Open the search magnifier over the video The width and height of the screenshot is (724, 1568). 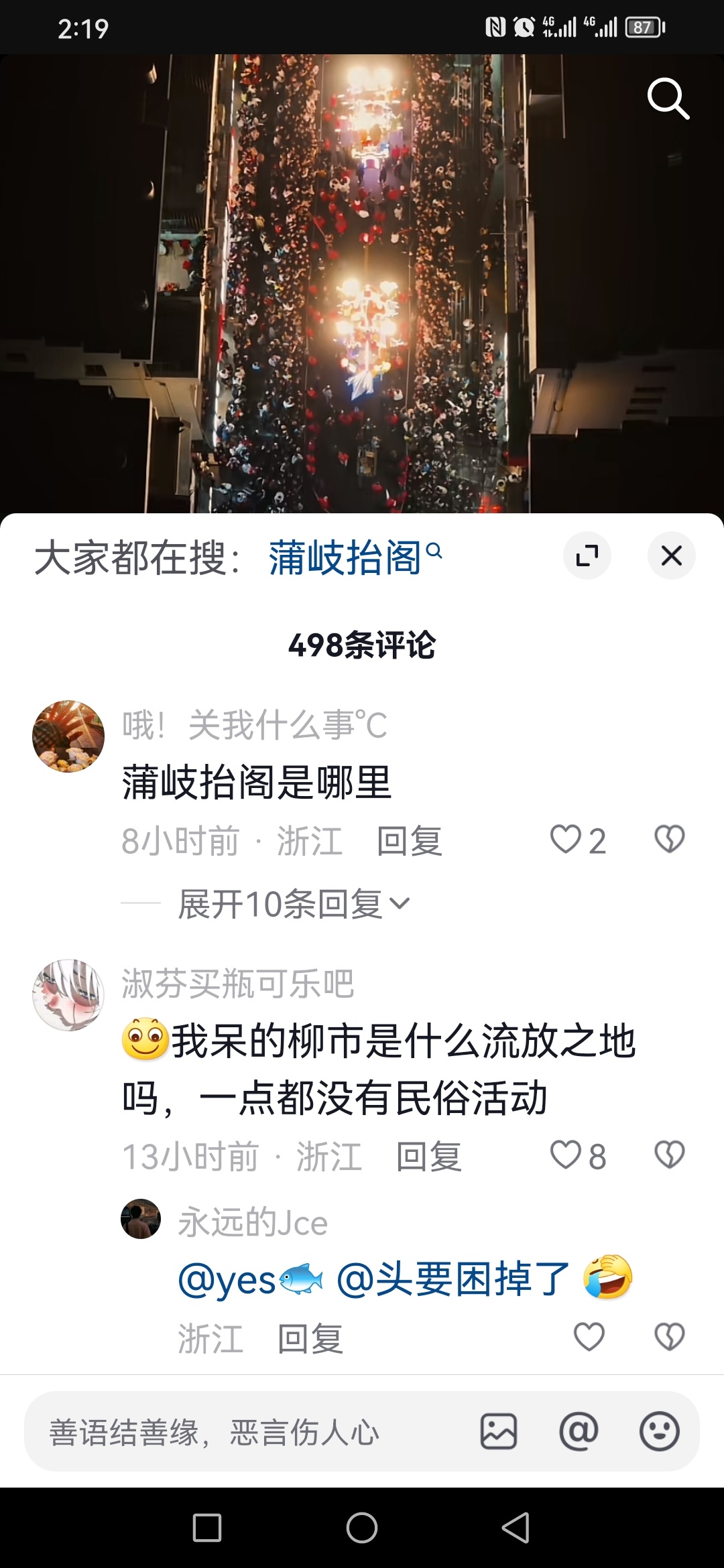[x=668, y=99]
